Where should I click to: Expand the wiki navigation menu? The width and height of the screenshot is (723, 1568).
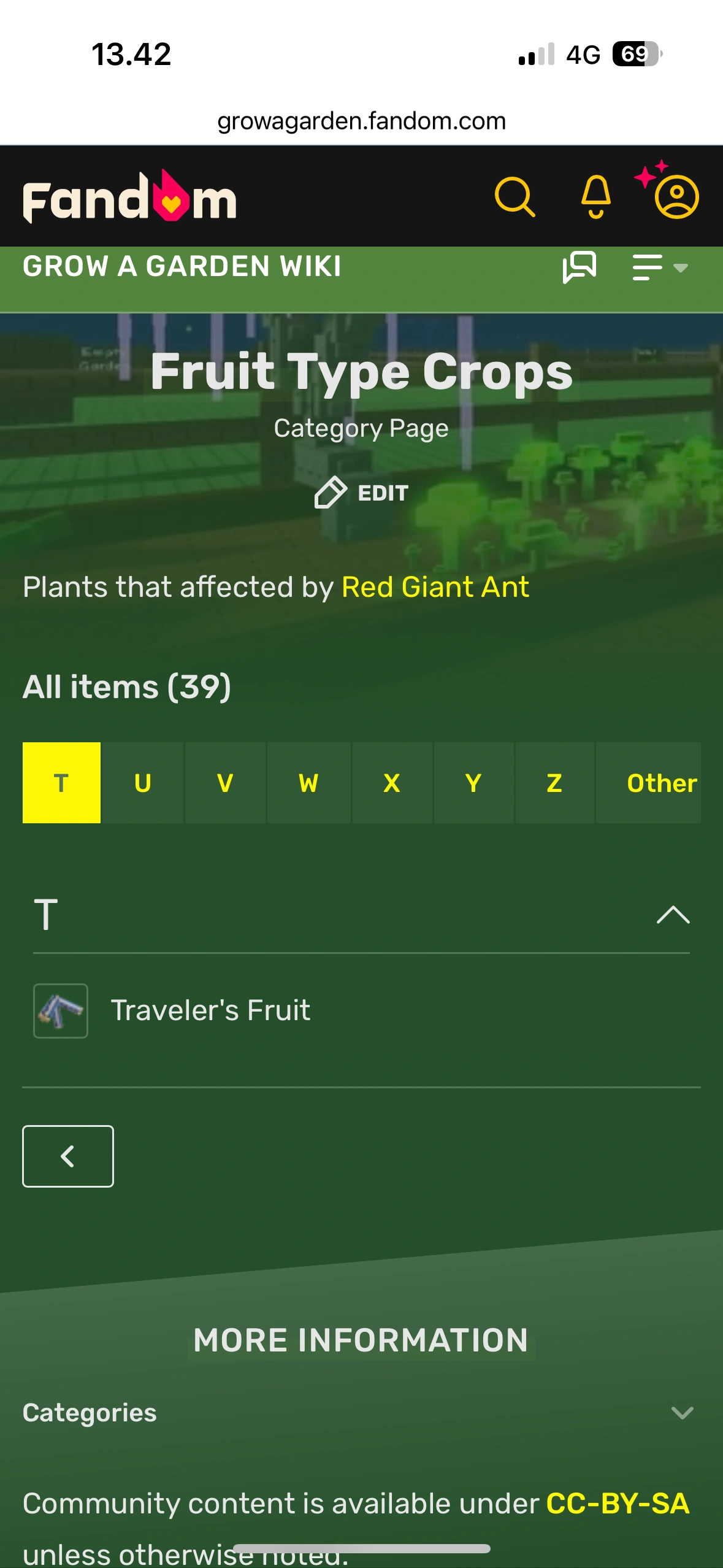[x=660, y=267]
